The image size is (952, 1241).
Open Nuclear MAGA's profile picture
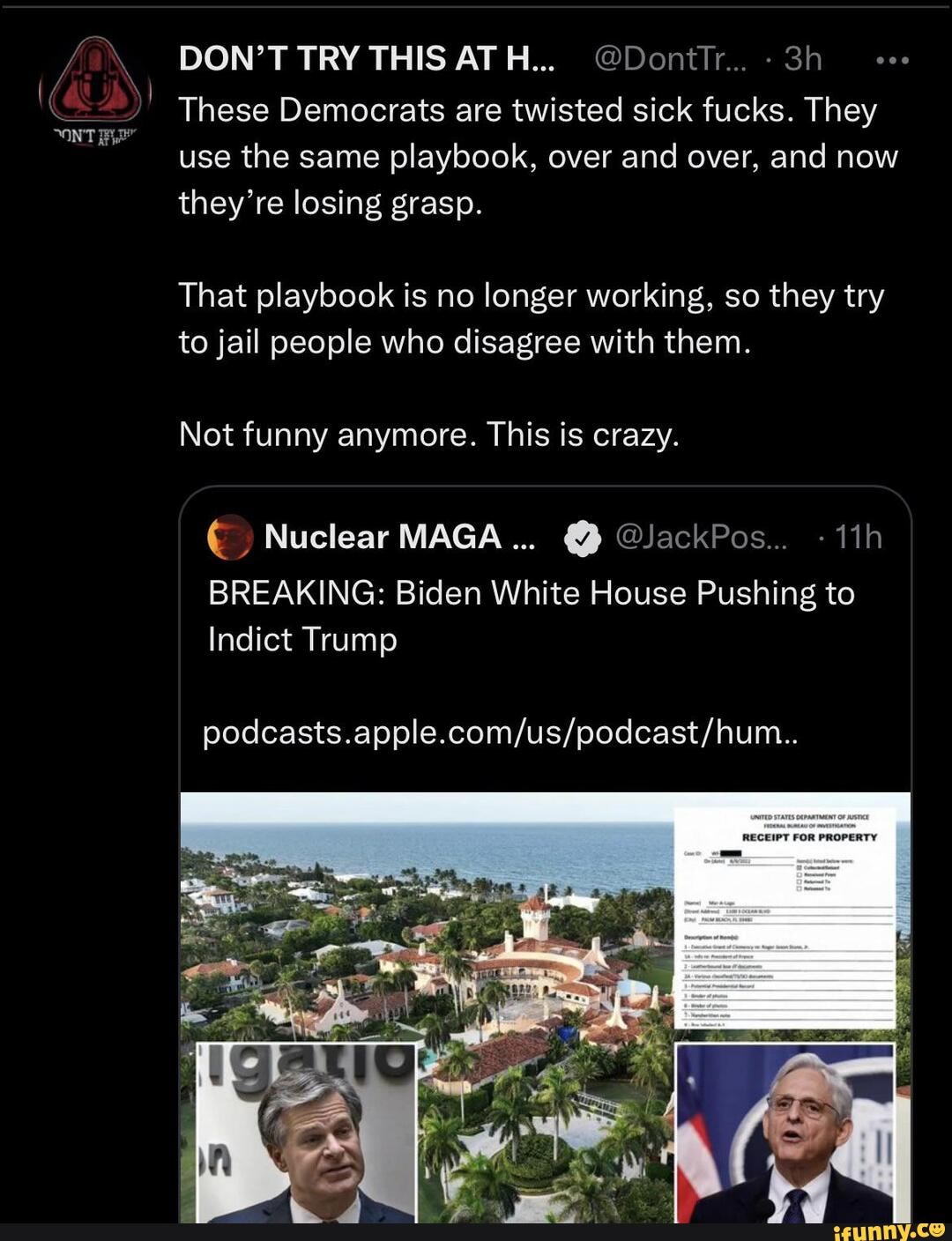click(230, 537)
